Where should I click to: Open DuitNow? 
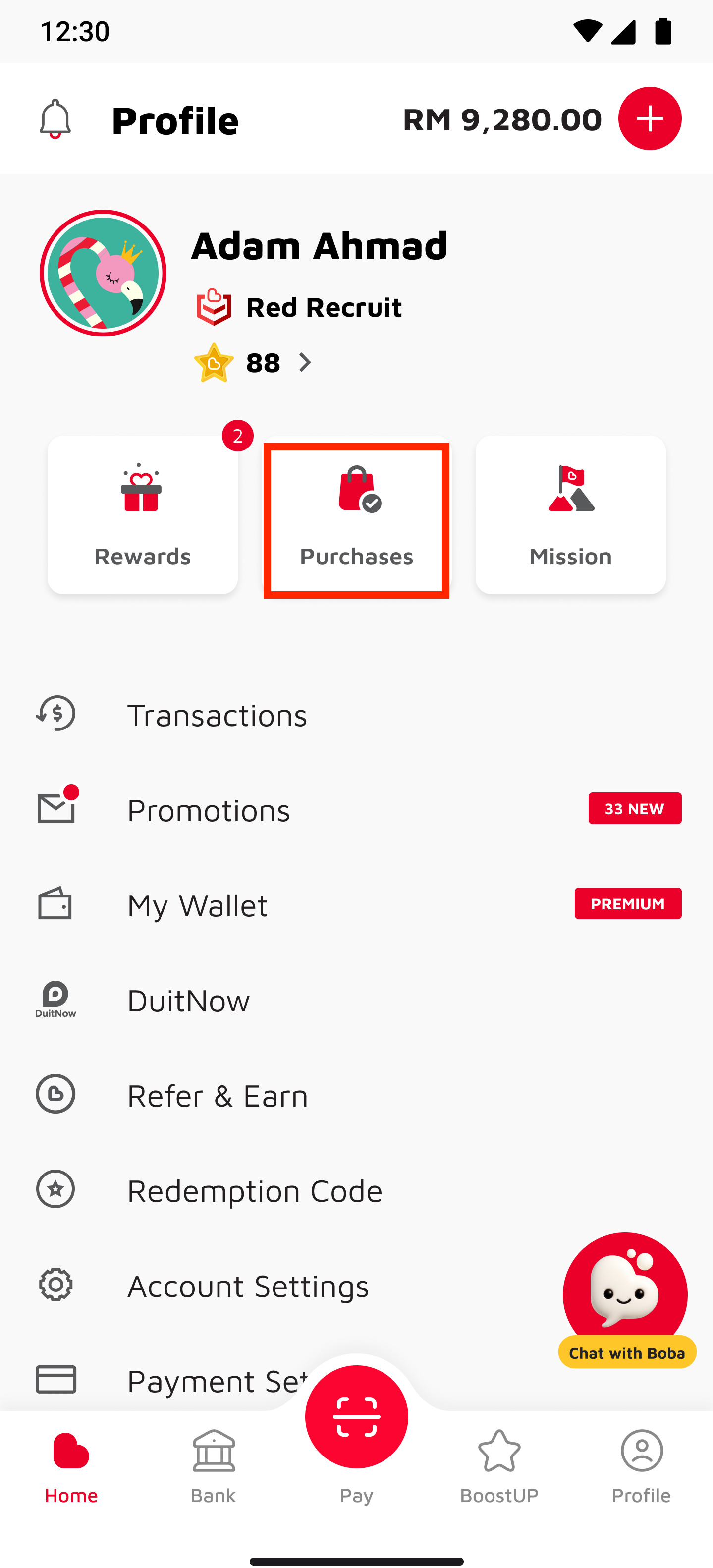click(357, 1000)
